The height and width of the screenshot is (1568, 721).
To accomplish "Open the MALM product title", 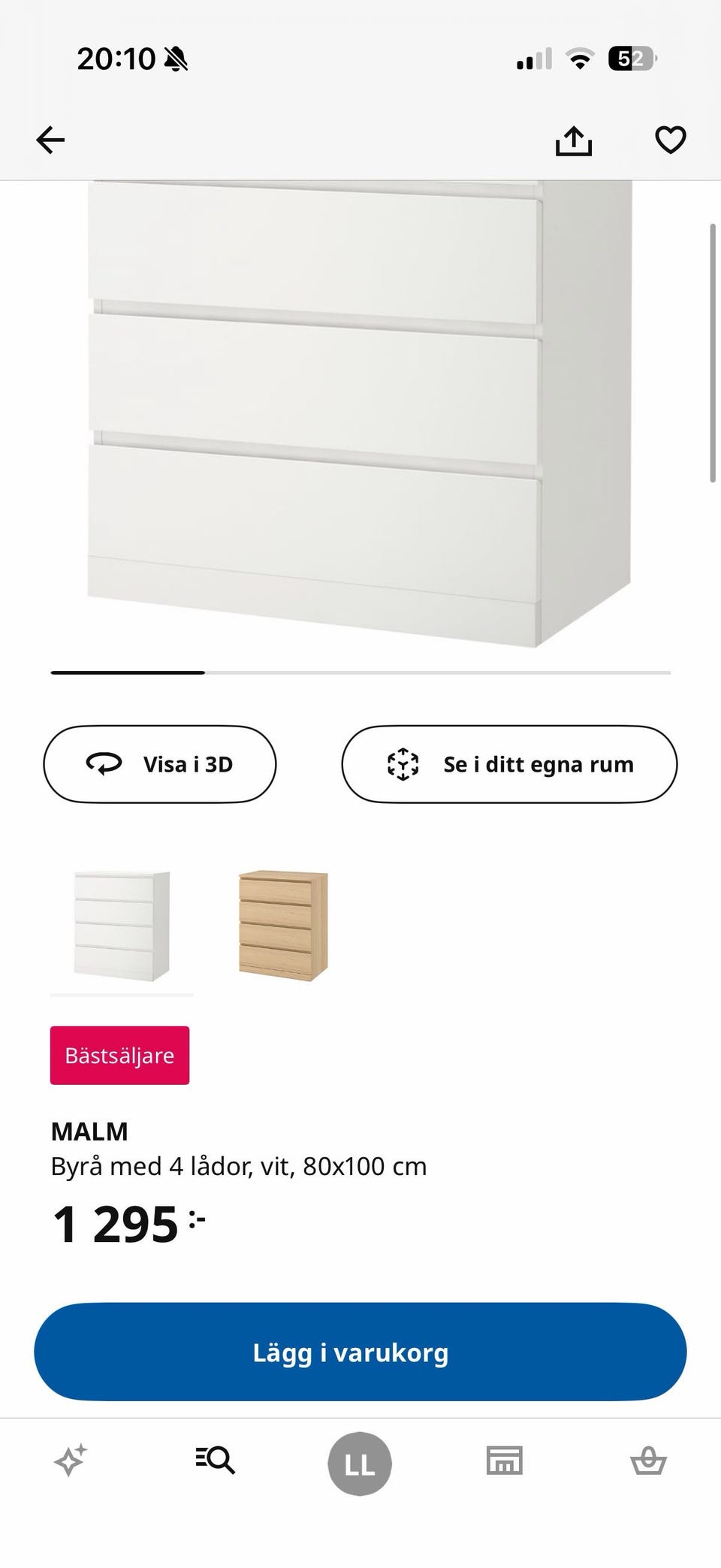I will (x=89, y=1131).
